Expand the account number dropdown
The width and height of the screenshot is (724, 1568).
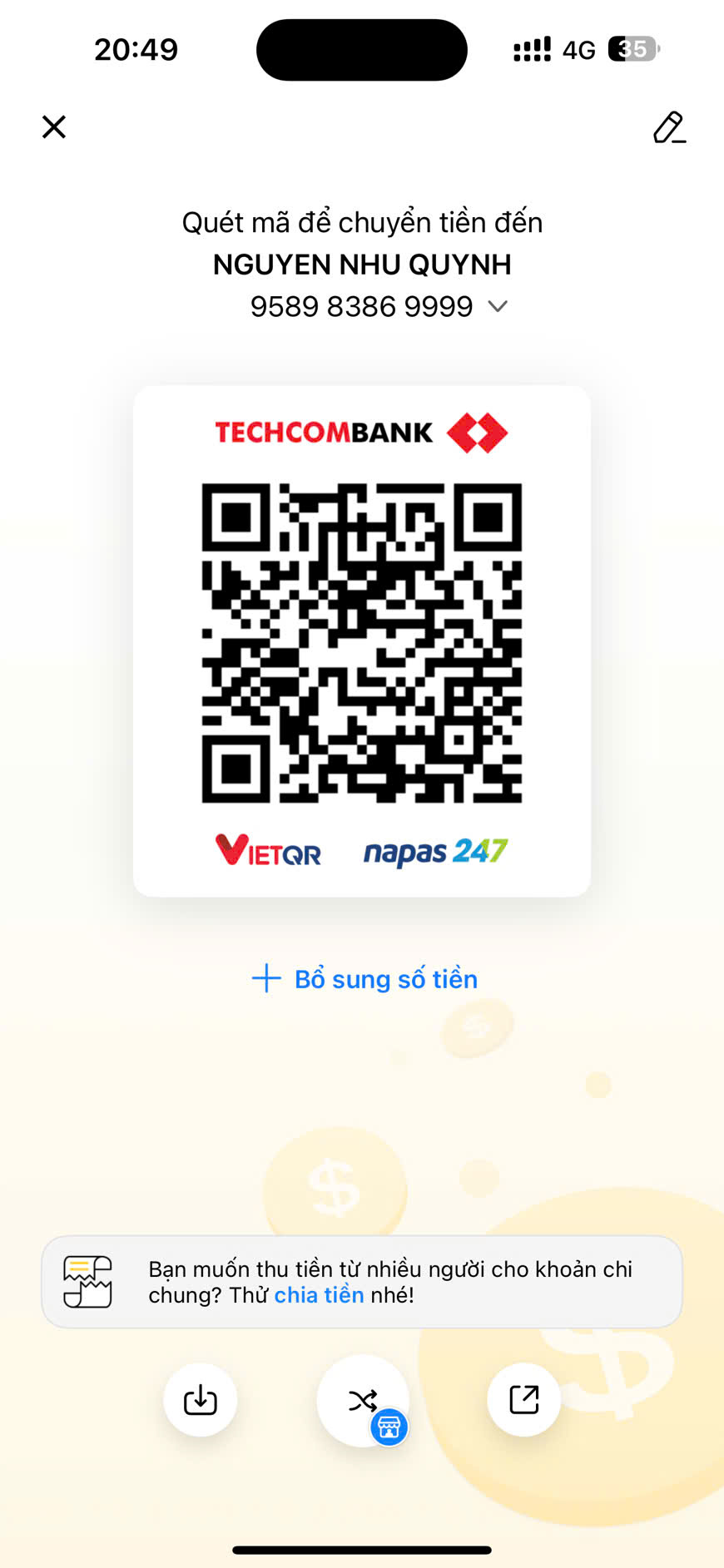[x=498, y=307]
